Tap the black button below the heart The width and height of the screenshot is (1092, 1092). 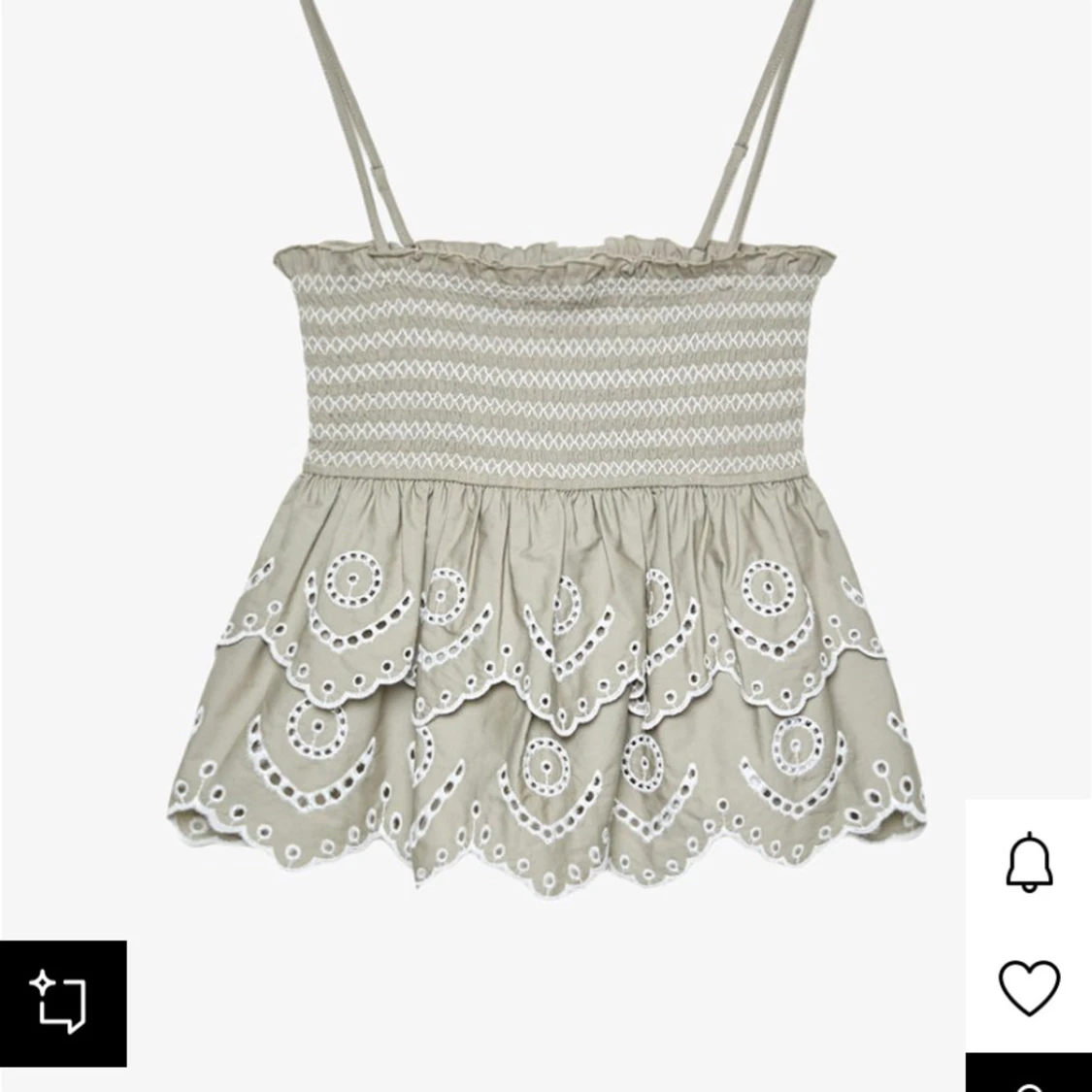1029,1075
